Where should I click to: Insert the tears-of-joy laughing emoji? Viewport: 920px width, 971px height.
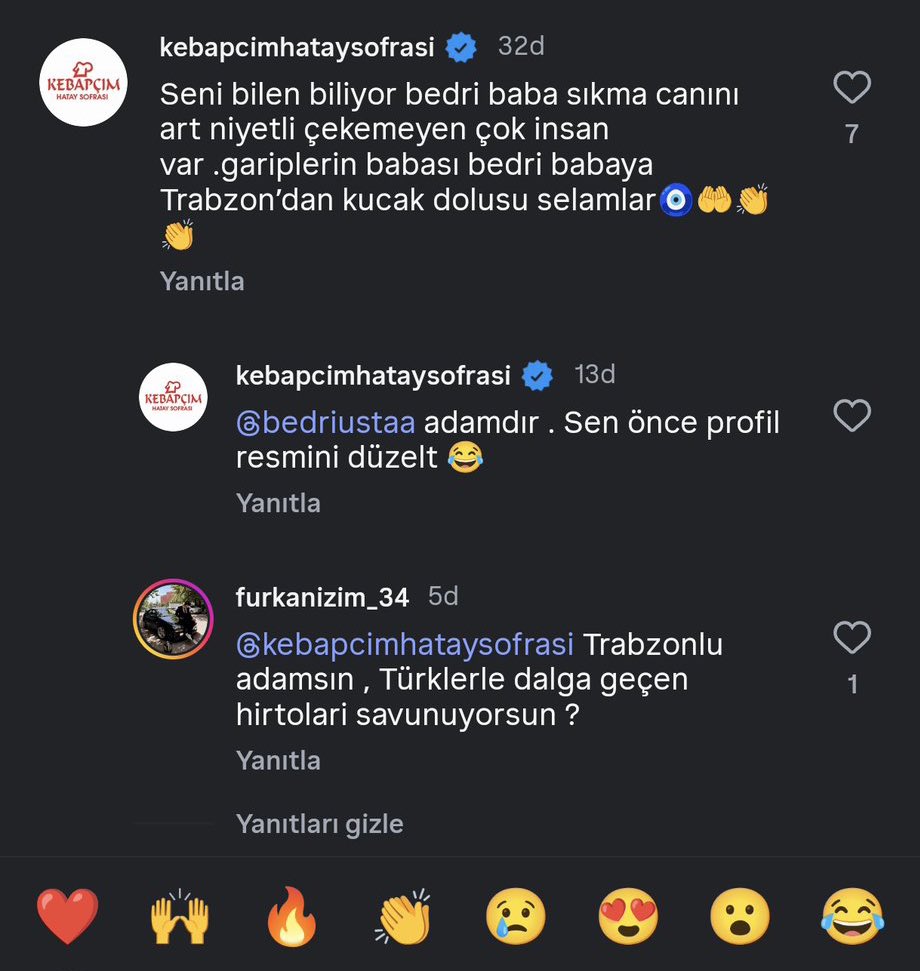click(x=852, y=918)
